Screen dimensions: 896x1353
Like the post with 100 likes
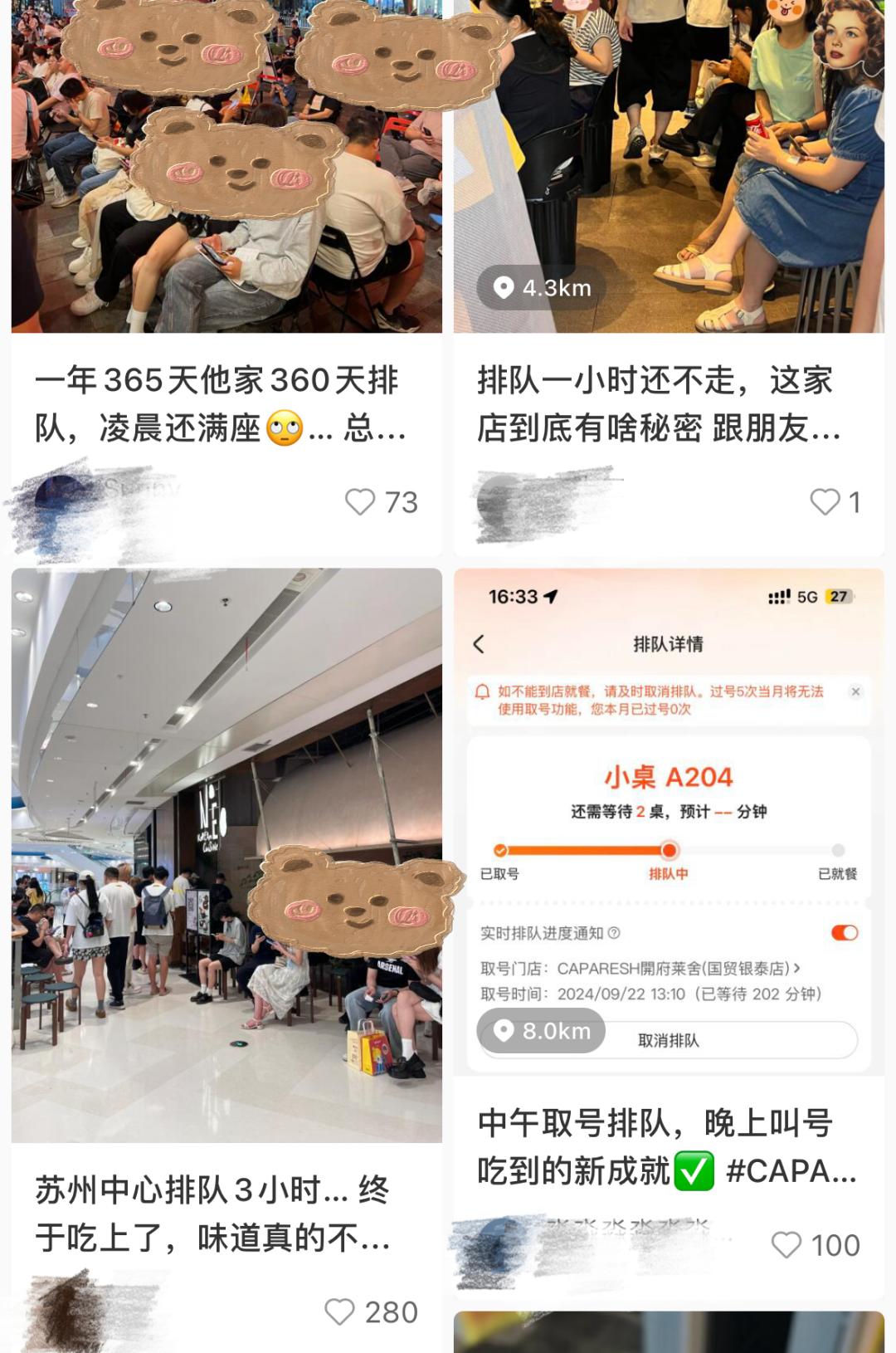[786, 1245]
